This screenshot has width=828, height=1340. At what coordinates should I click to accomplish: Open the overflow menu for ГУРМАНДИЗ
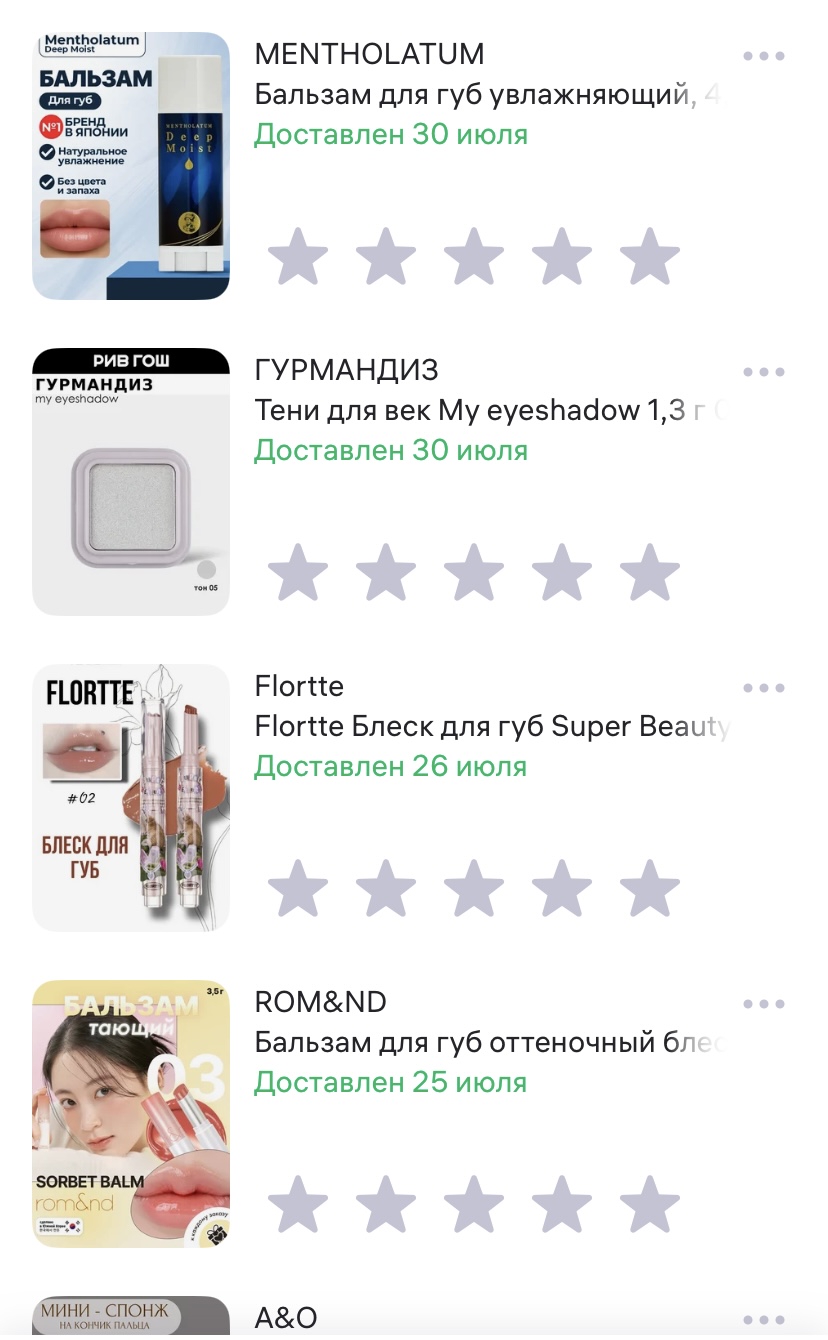point(764,372)
